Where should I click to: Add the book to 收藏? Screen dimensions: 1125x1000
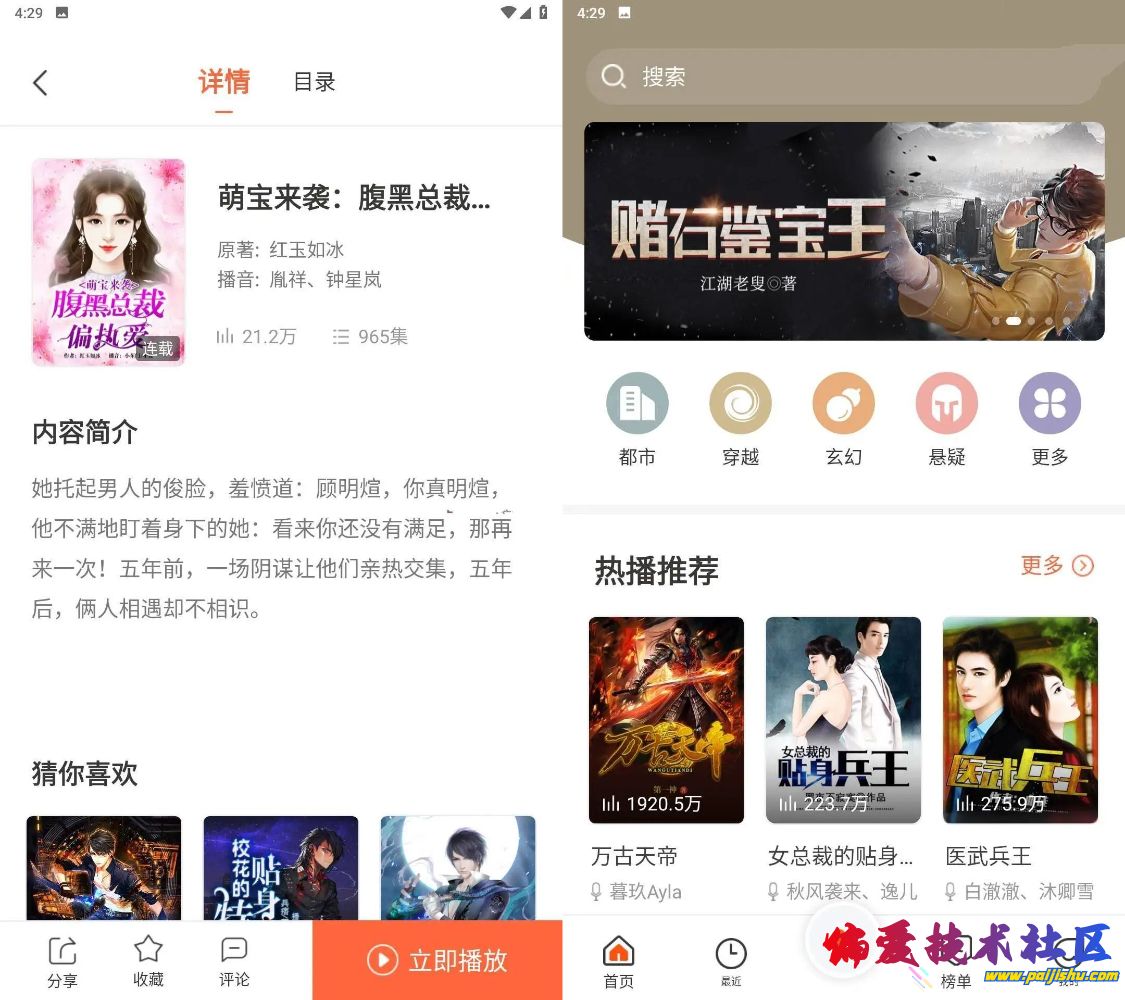[x=148, y=961]
